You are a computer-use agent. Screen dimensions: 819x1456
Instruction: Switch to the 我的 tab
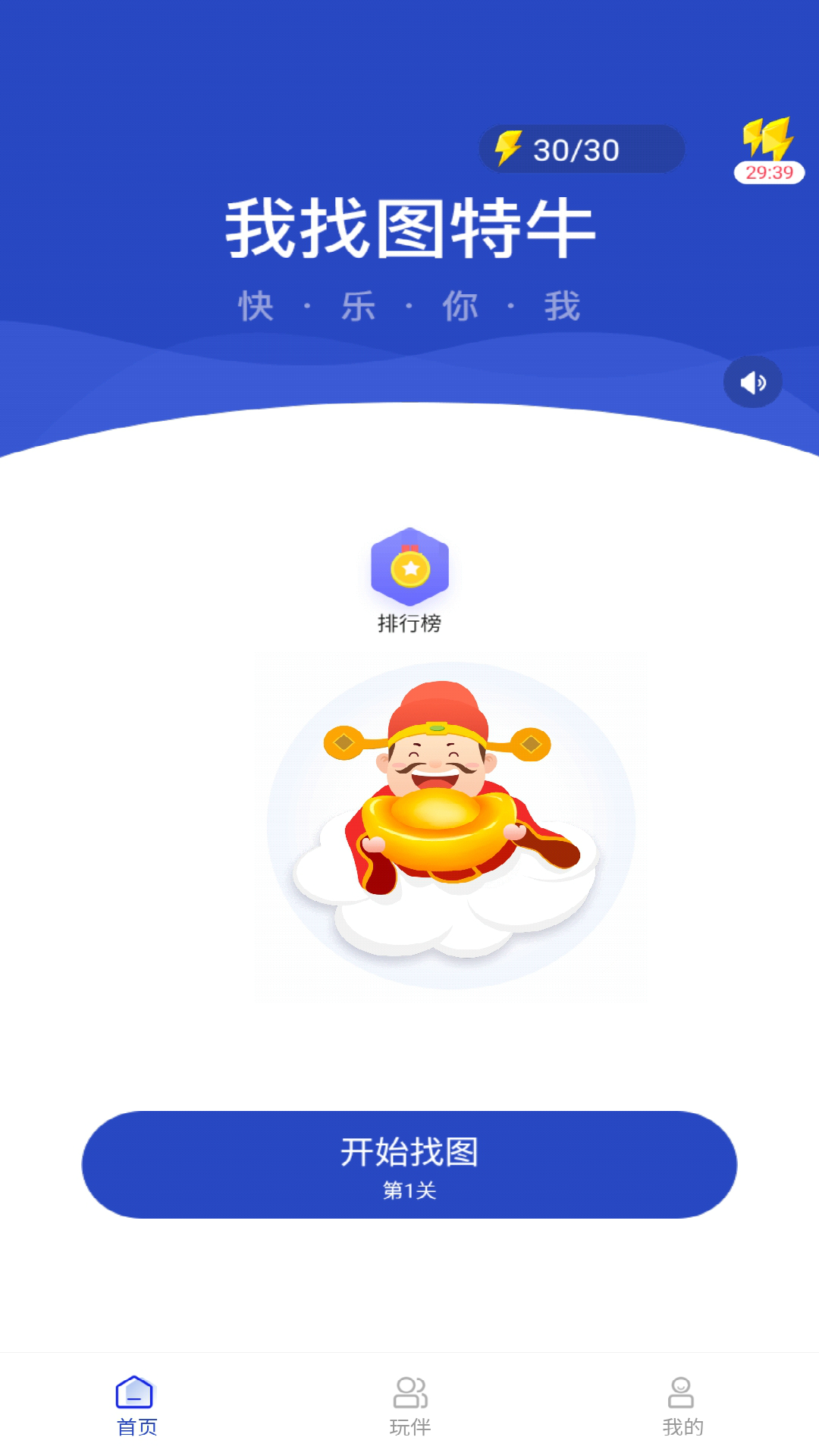pos(682,1407)
